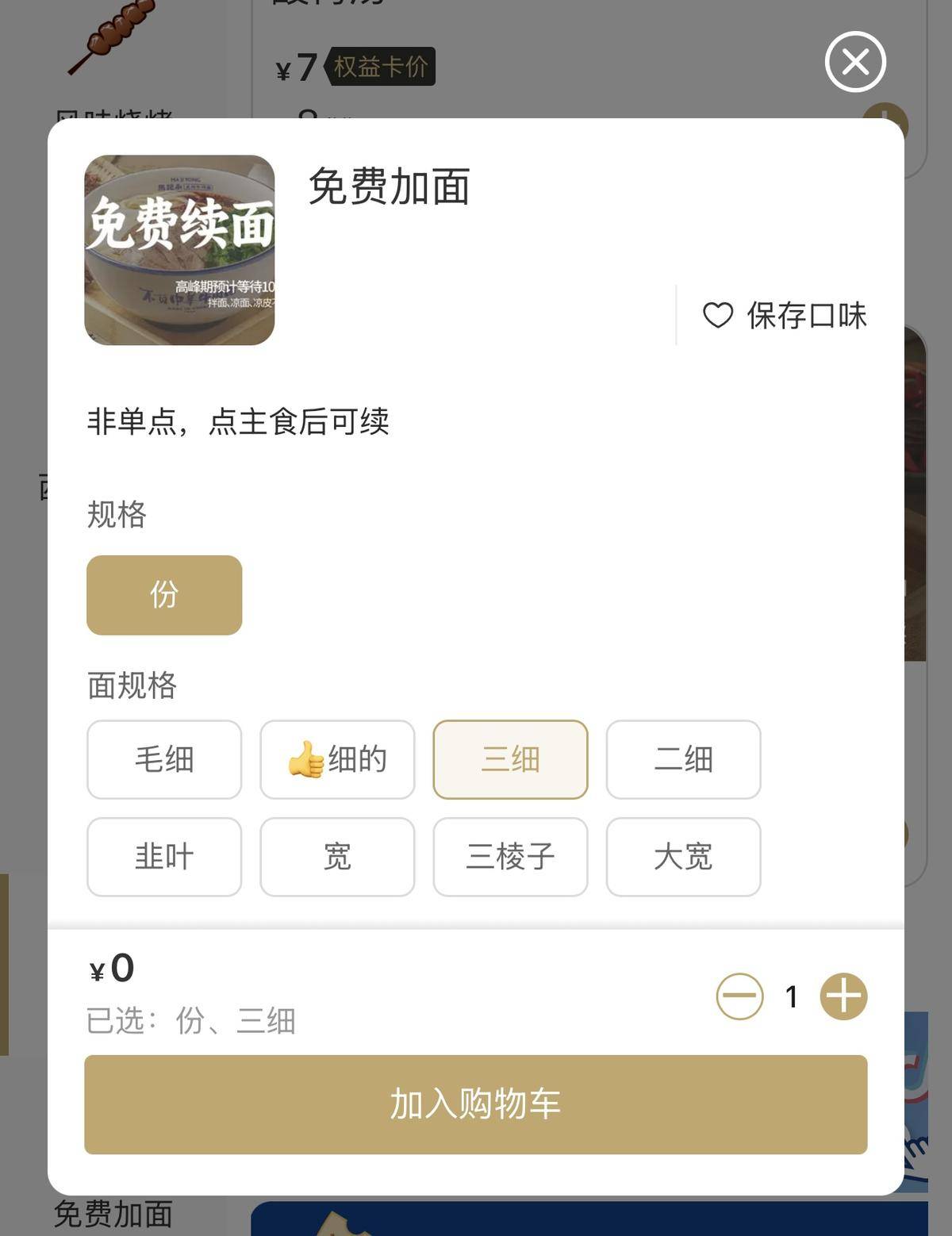Pick 二细 noodle thickness
Viewport: 952px width, 1236px height.
[683, 759]
